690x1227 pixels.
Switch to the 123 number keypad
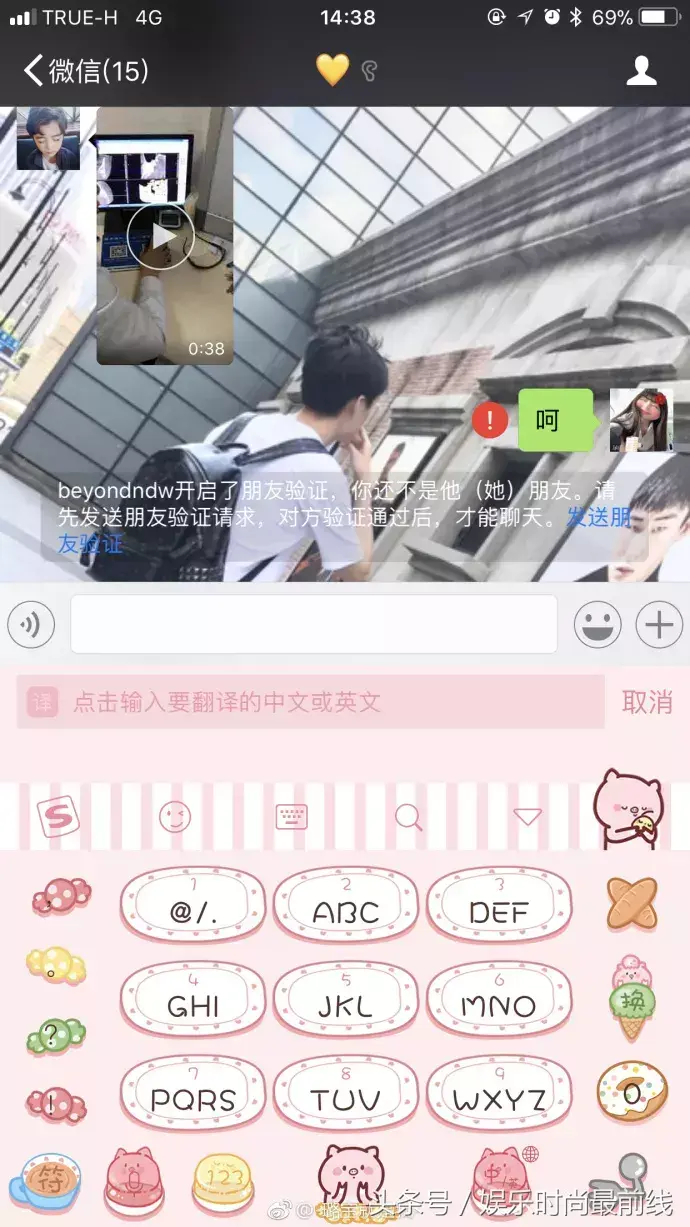(223, 1178)
